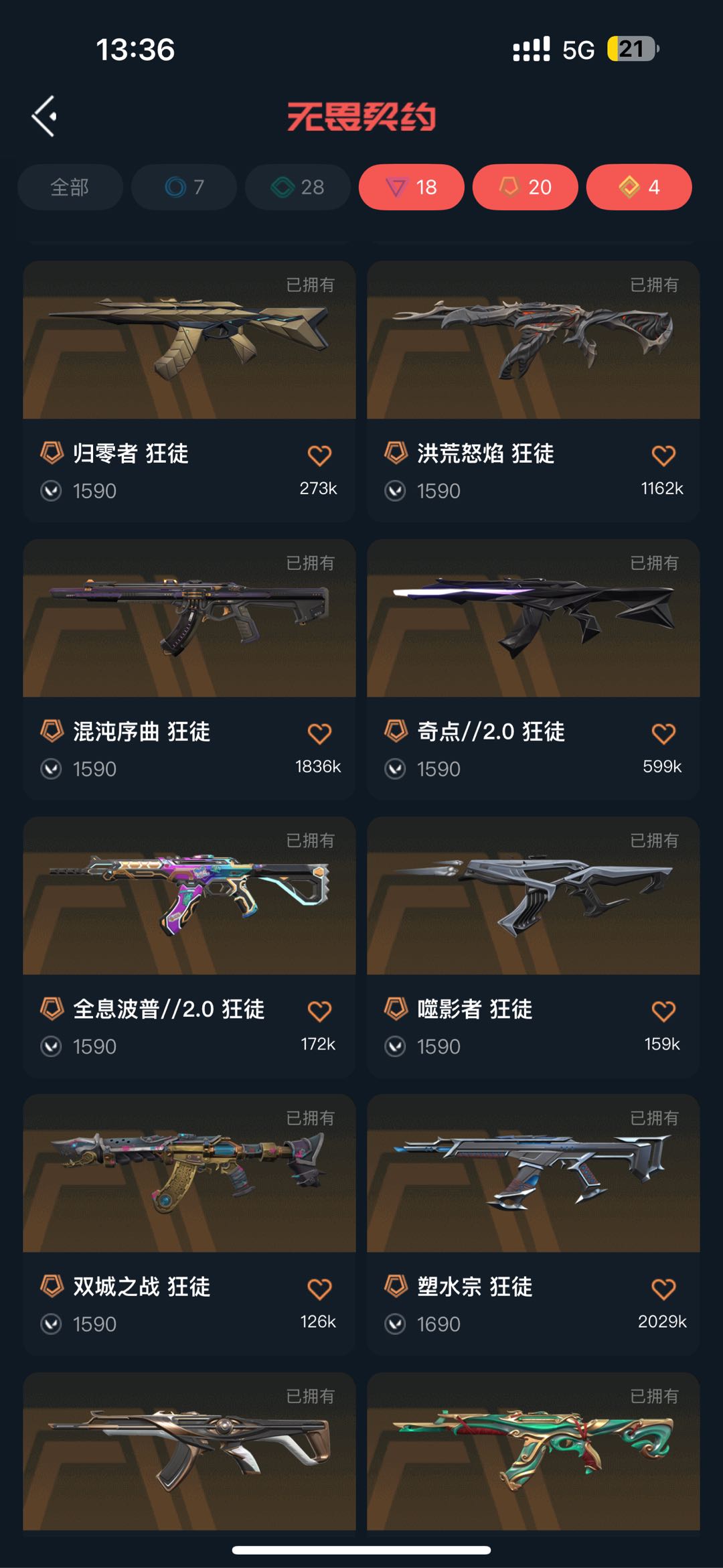This screenshot has height=1568, width=723.
Task: Select the green tier chip showing 28
Action: click(298, 187)
